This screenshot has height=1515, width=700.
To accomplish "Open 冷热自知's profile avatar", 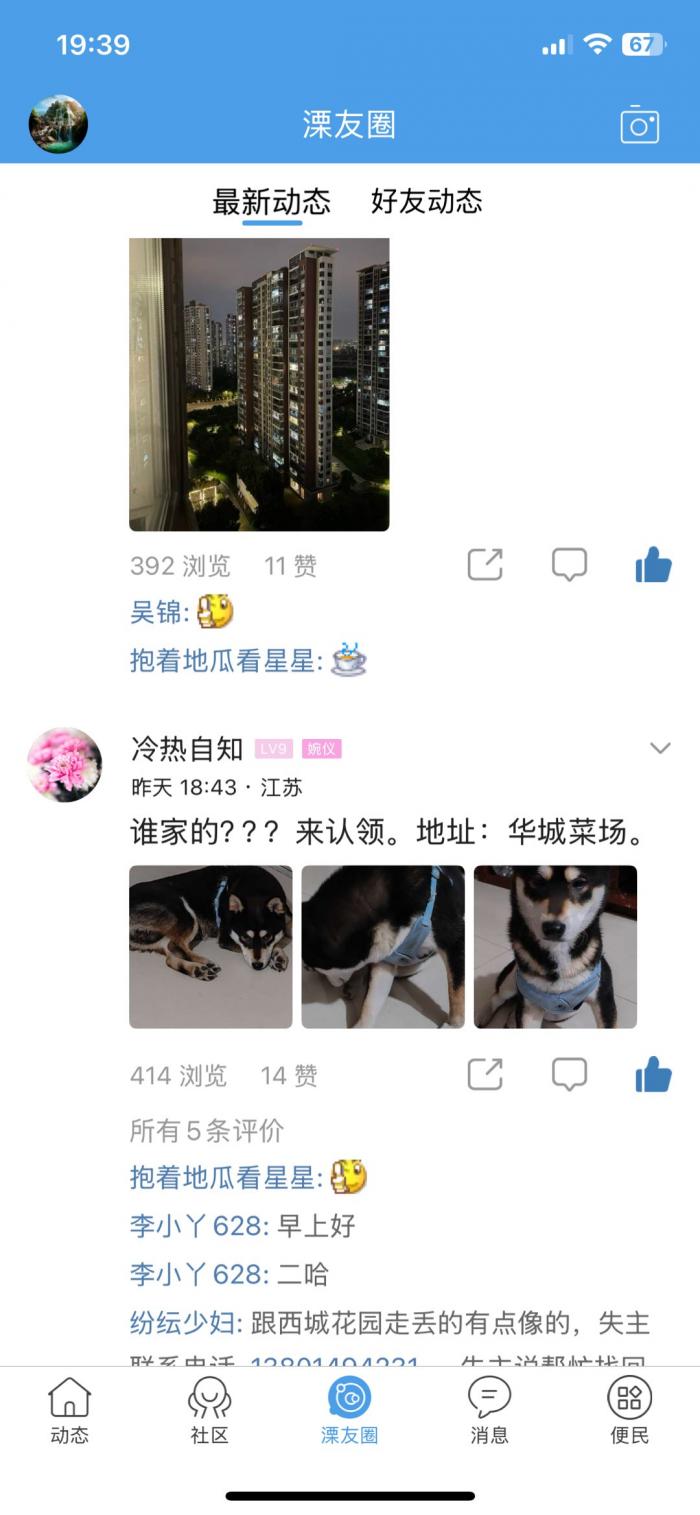I will 65,765.
